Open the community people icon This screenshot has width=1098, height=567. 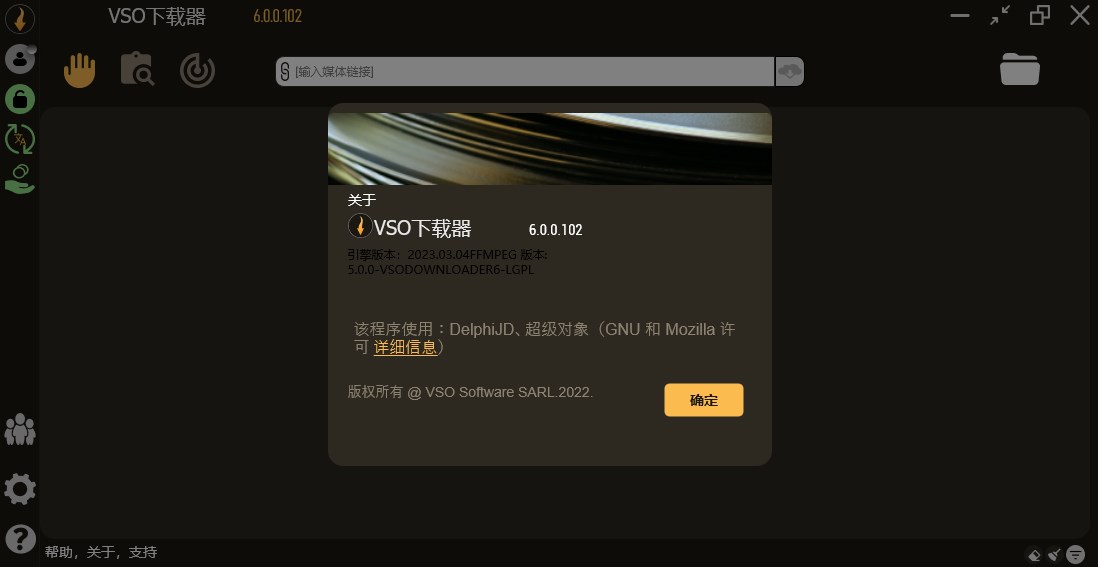(20, 430)
